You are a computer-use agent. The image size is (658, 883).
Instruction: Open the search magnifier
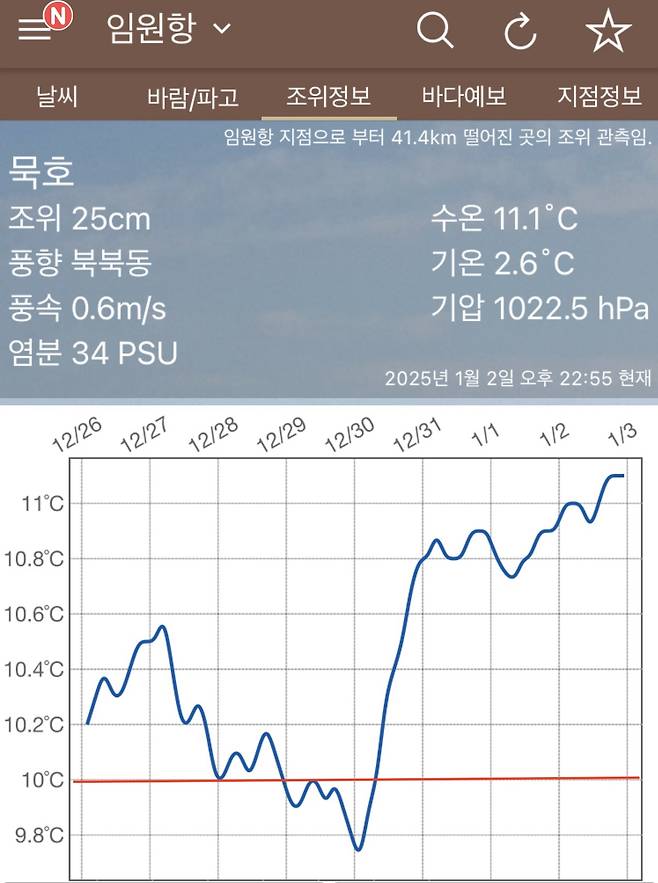(x=435, y=31)
